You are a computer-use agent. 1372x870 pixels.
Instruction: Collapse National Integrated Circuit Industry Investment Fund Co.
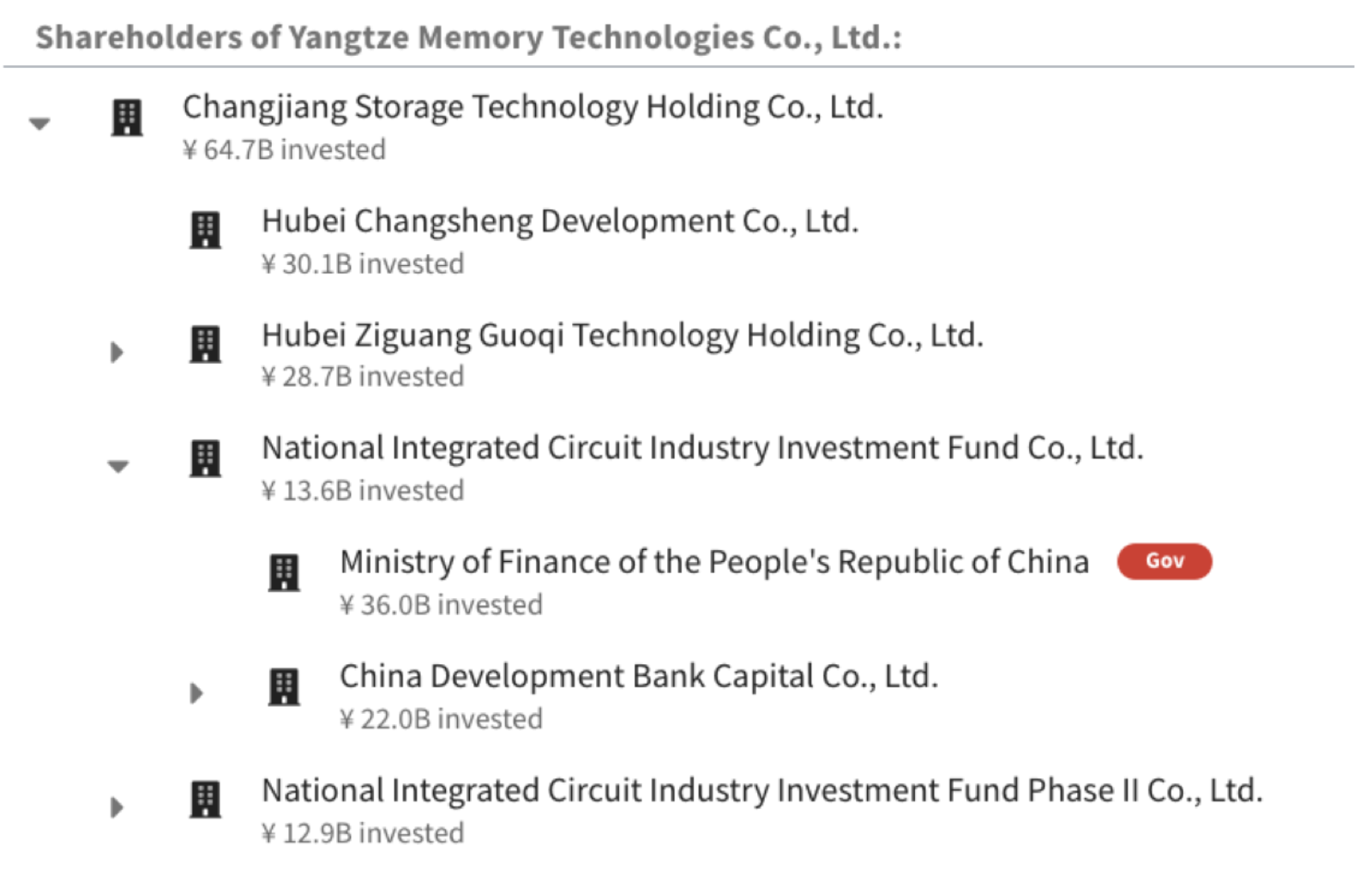coord(117,466)
